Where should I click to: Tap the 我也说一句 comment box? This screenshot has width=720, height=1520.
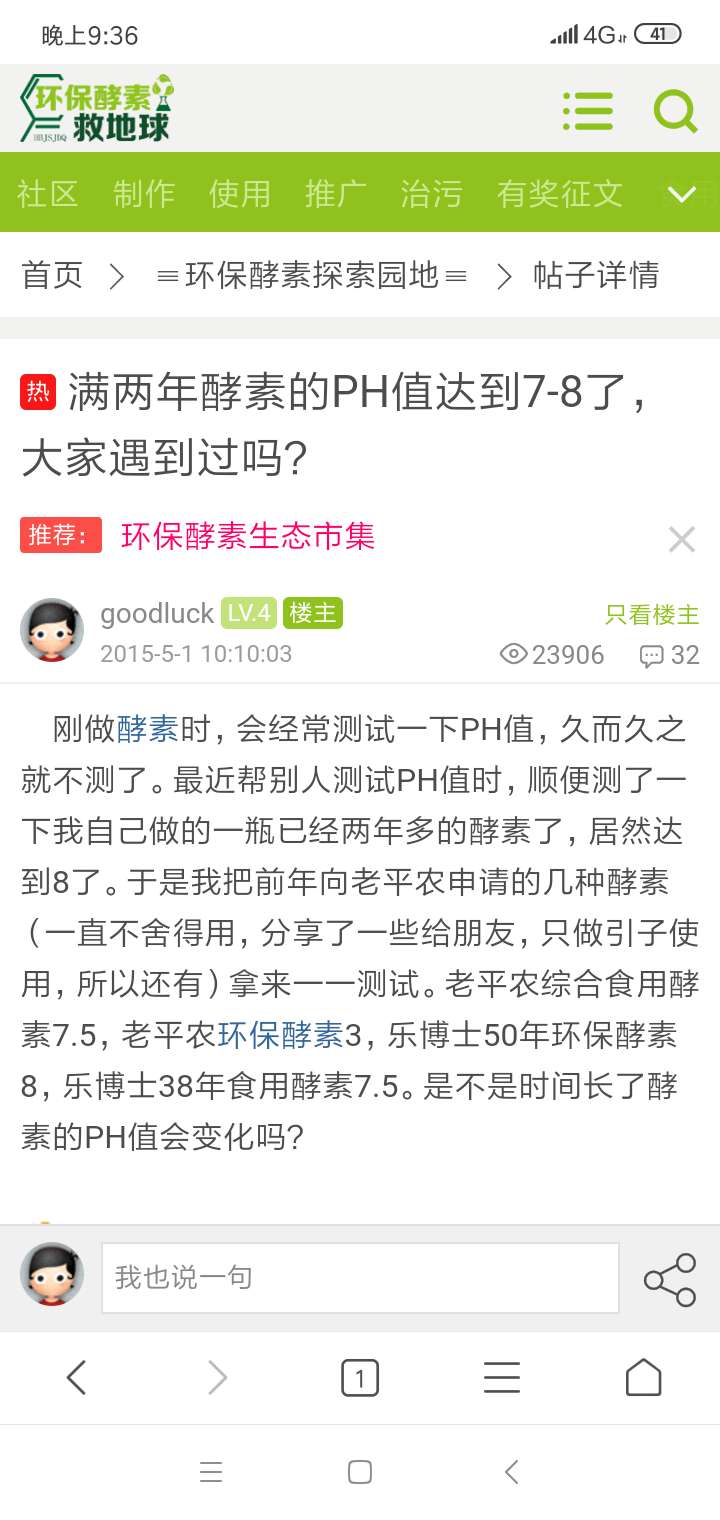[360, 1278]
